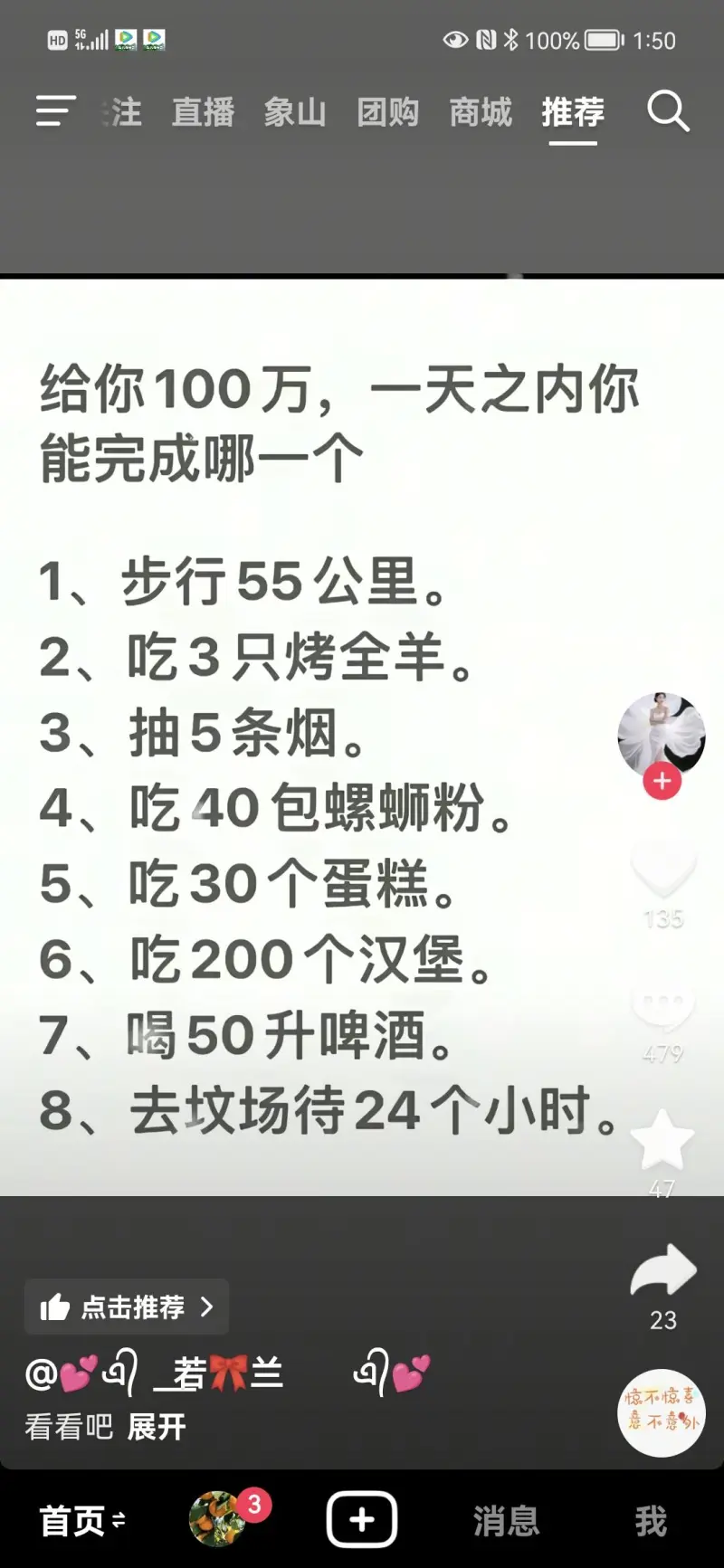The height and width of the screenshot is (1568, 724).
Task: Share this video using the arrow icon
Action: [x=662, y=1270]
